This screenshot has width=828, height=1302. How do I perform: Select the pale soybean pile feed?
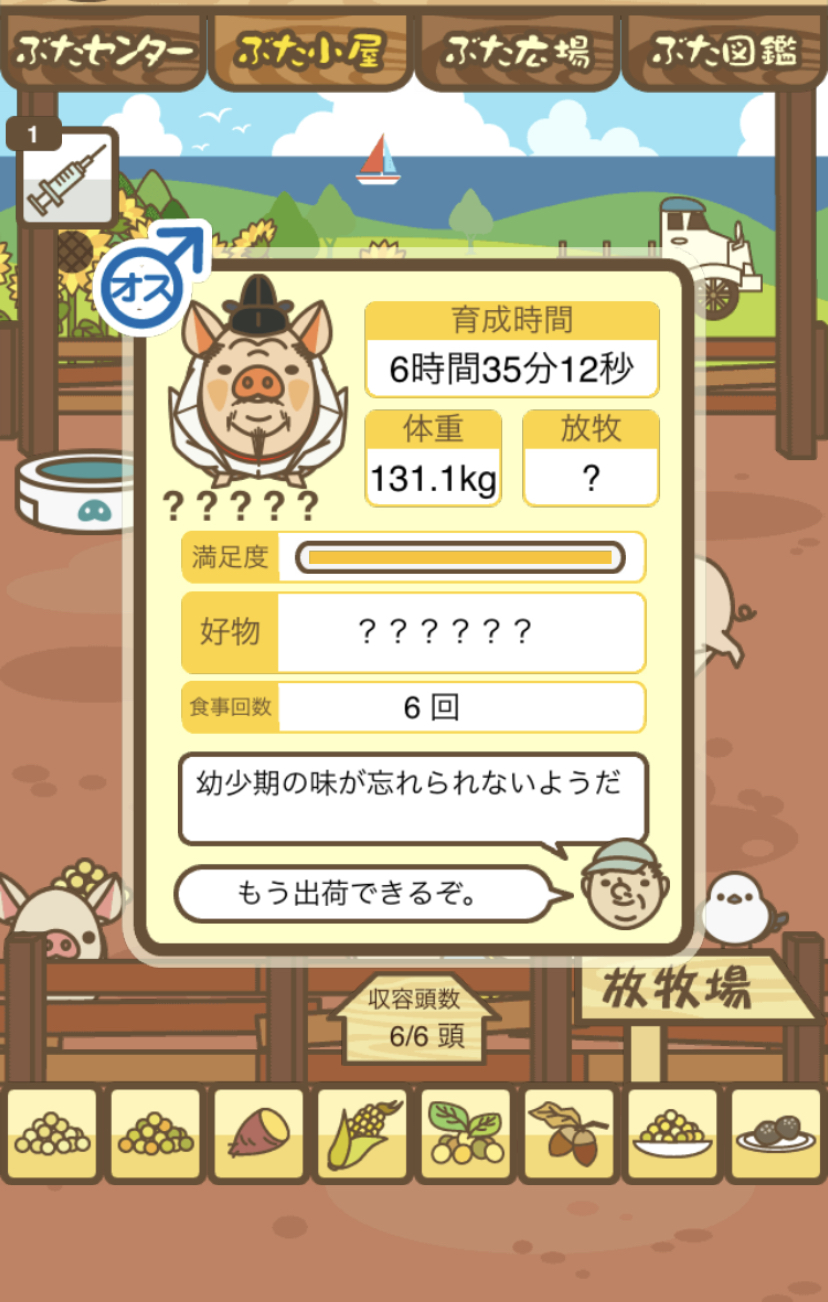coord(52,1135)
